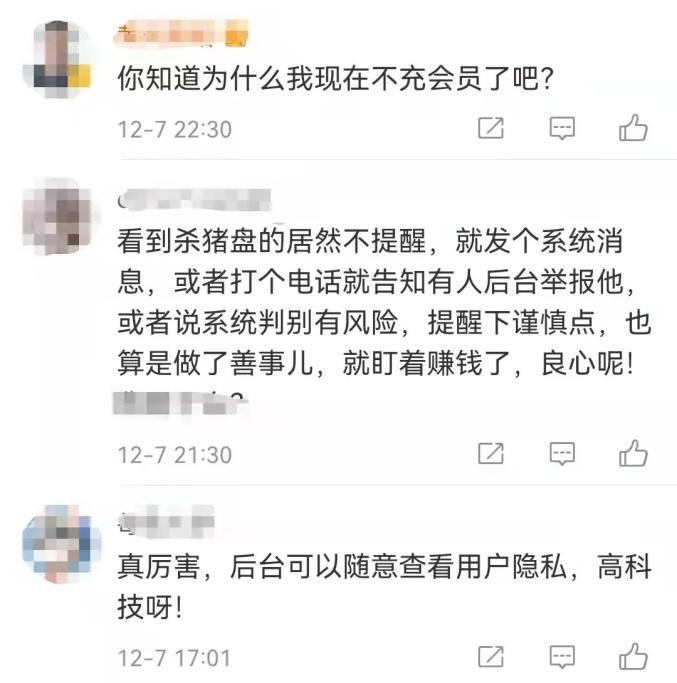The width and height of the screenshot is (677, 683).
Task: Repost the 12-7 17:01 comment
Action: (x=491, y=658)
